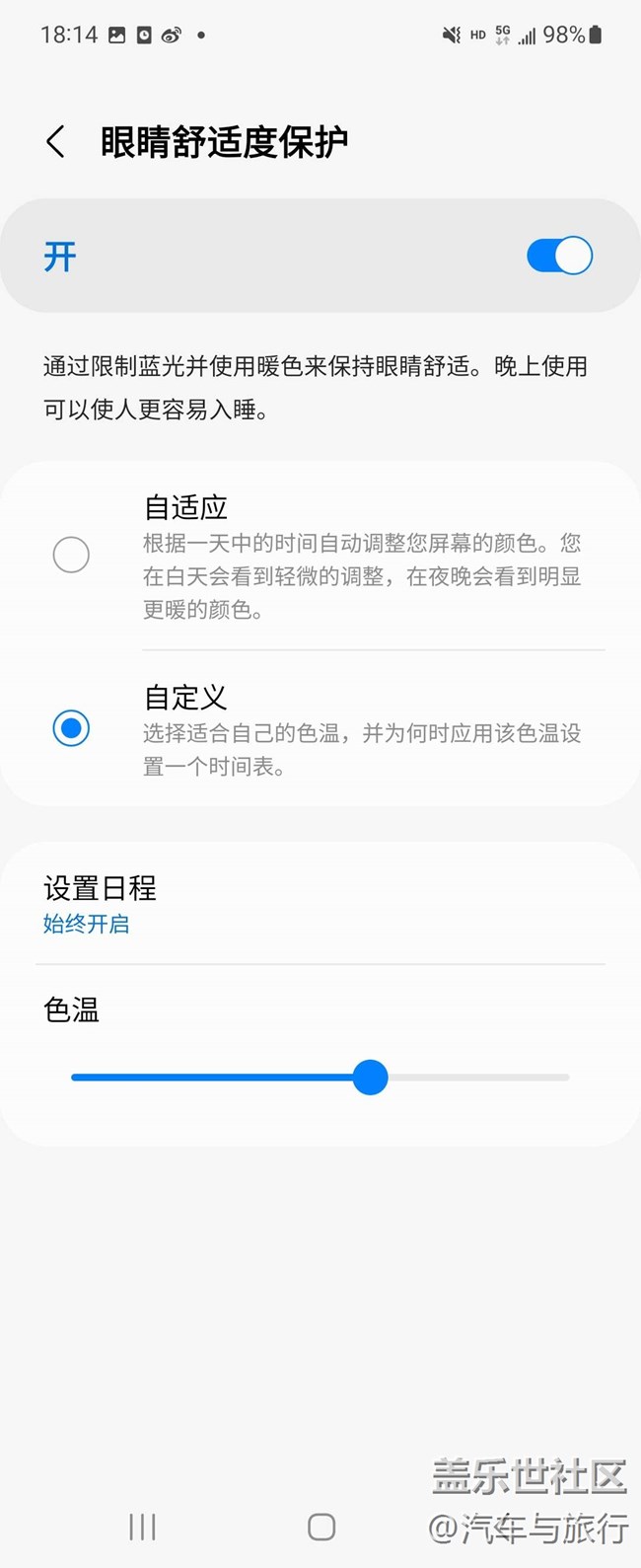Viewport: 641px width, 1568px height.
Task: Go to the home screen
Action: pyautogui.click(x=321, y=1527)
